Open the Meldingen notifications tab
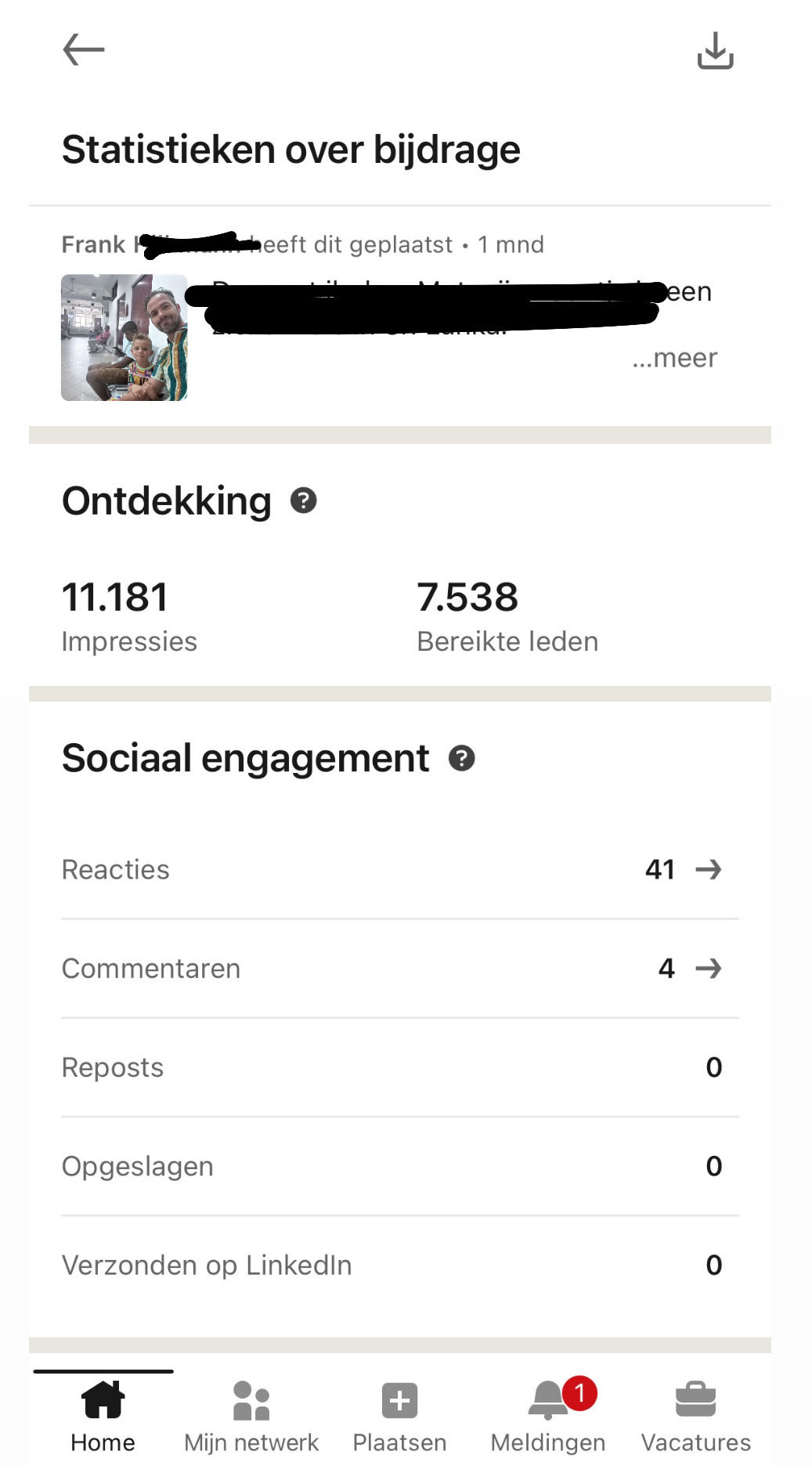The image size is (812, 1466). [548, 1417]
